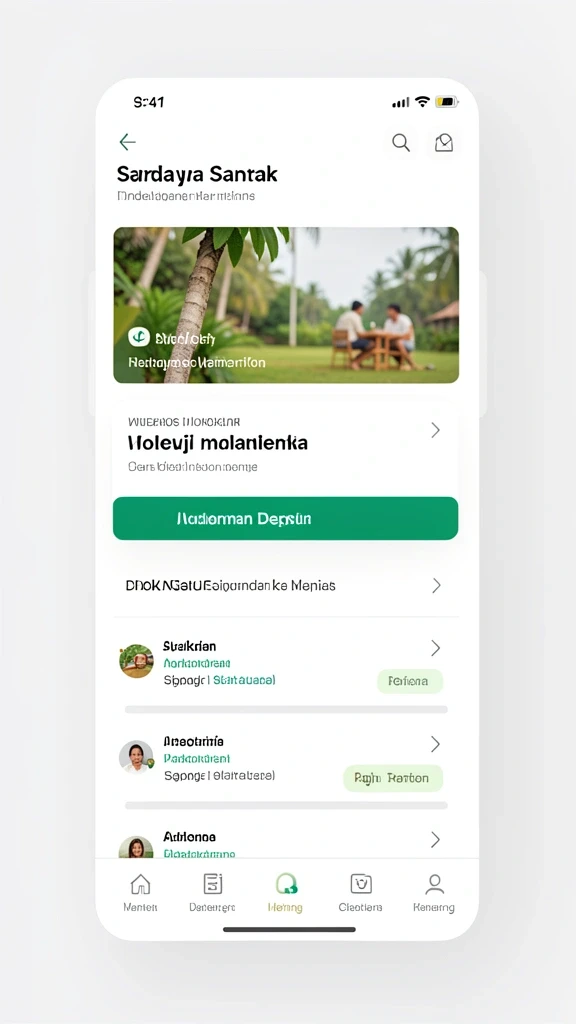This screenshot has height=1024, width=576.
Task: Go back using the top-left arrow
Action: [x=127, y=142]
